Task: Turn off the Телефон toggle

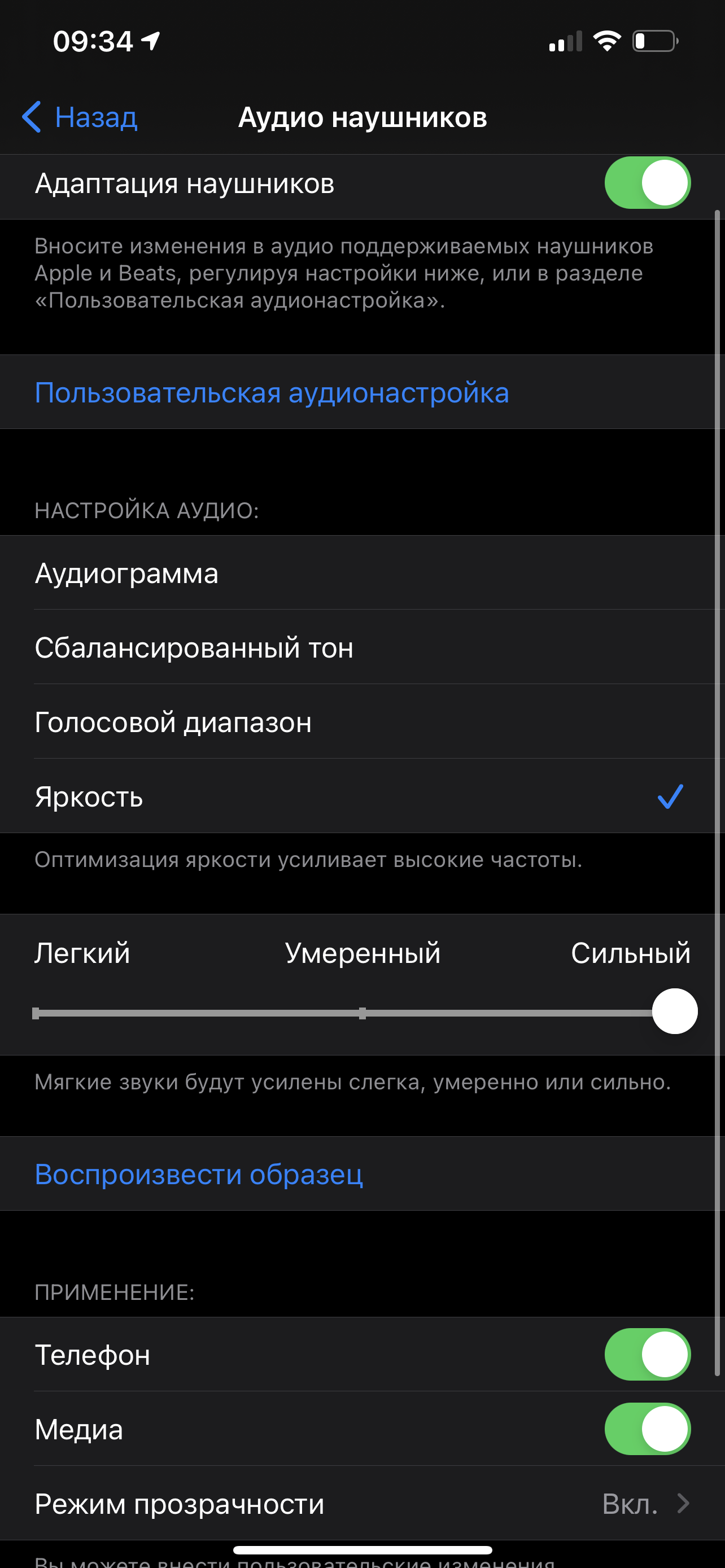Action: pos(647,1354)
